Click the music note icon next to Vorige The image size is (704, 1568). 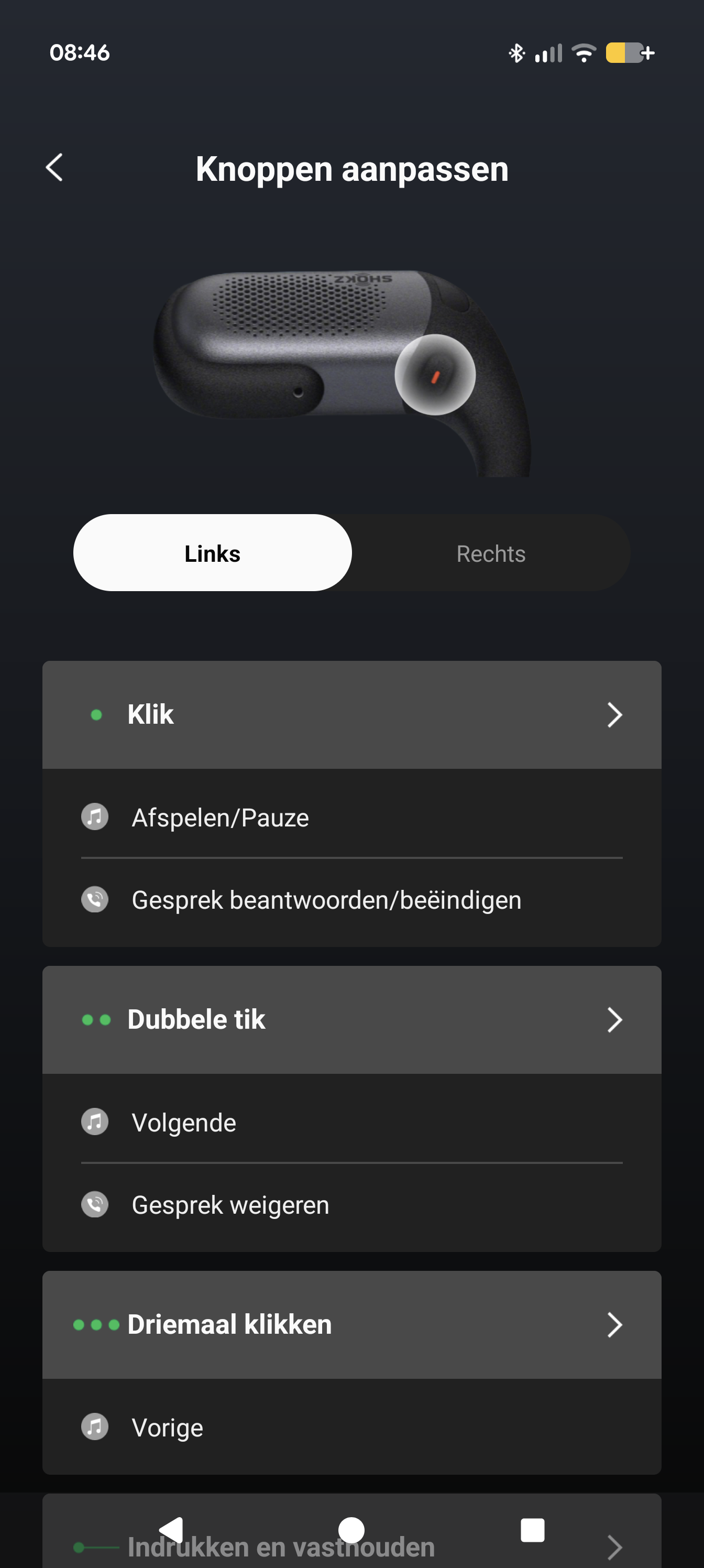pos(94,1427)
